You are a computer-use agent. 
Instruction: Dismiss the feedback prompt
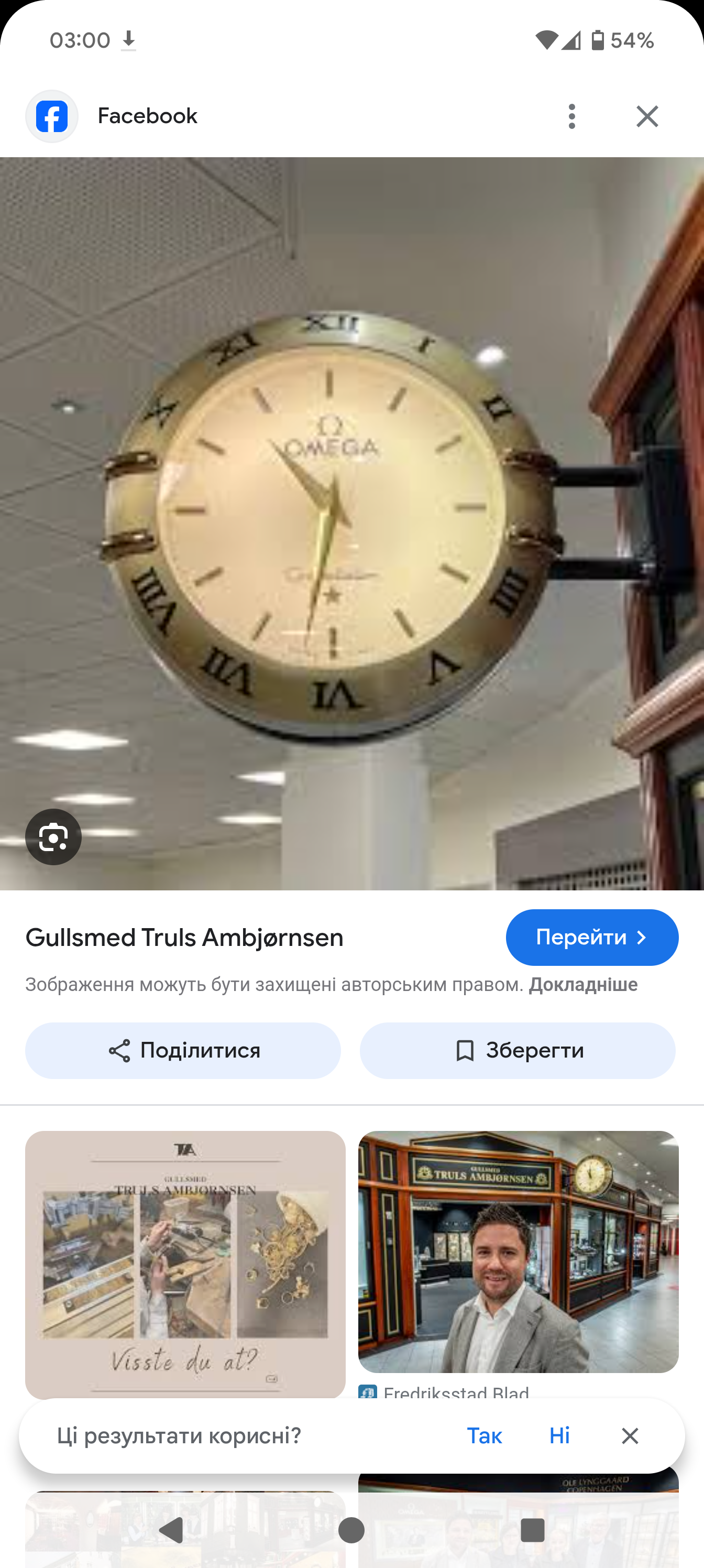pos(630,1435)
